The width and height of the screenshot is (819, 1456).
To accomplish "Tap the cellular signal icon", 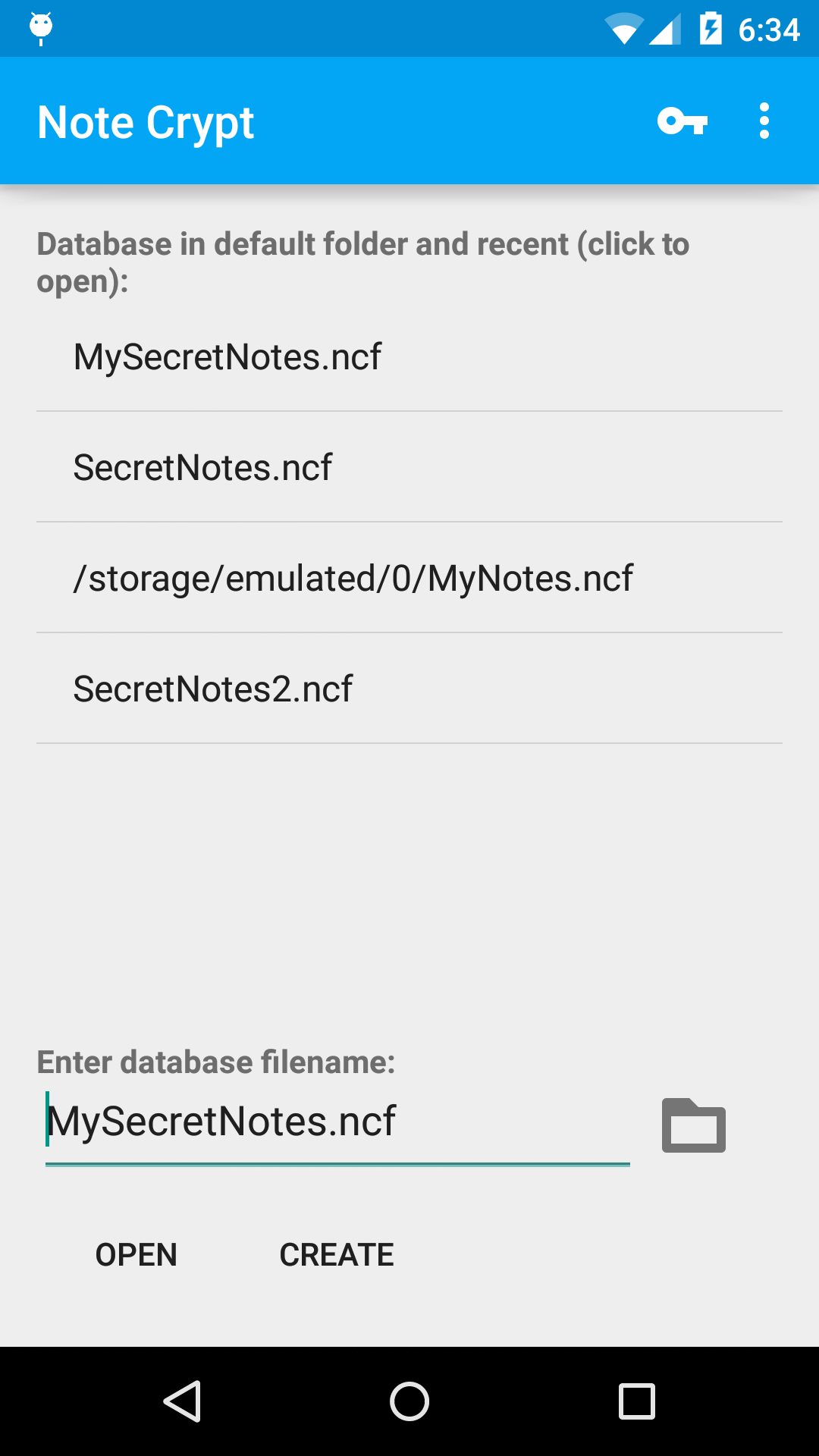I will [x=665, y=28].
